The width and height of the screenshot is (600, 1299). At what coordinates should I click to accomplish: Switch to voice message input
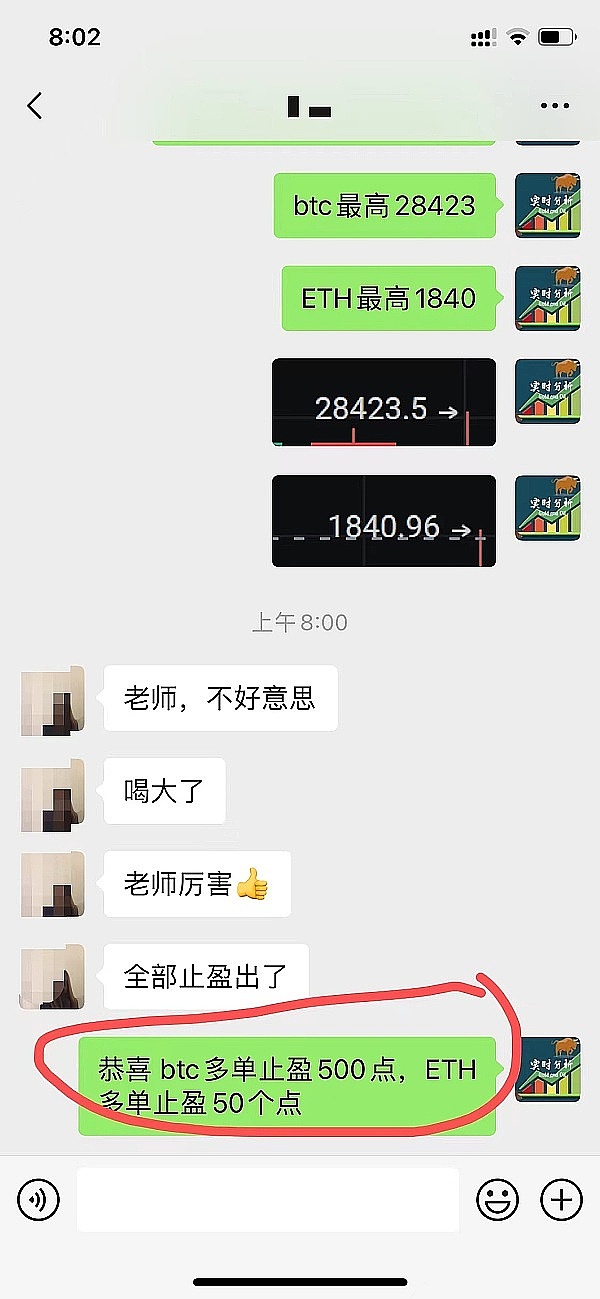coord(39,1198)
